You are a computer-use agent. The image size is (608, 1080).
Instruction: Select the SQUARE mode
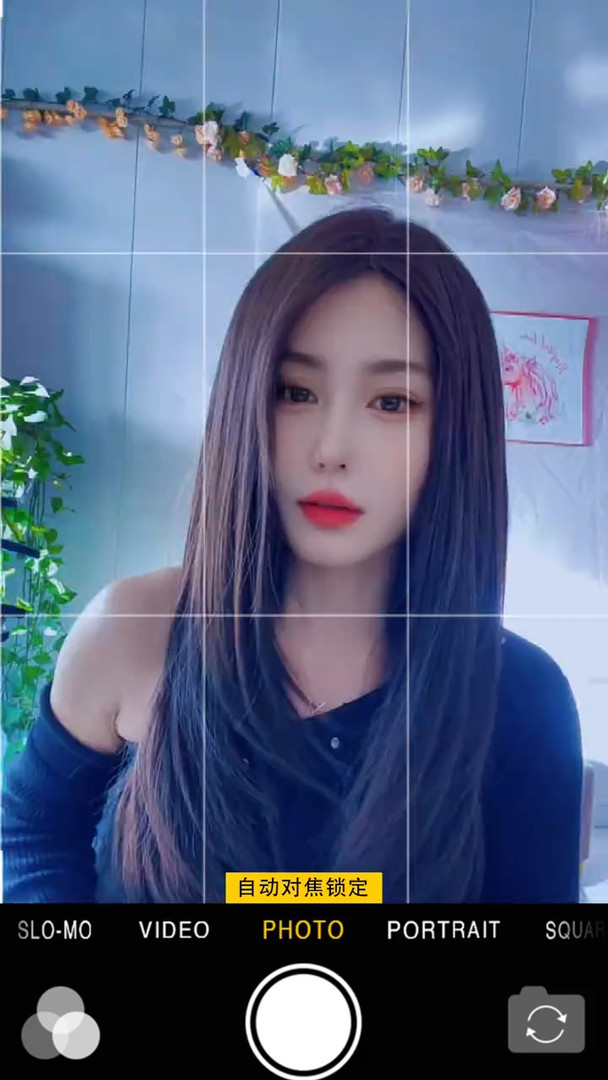pos(576,931)
